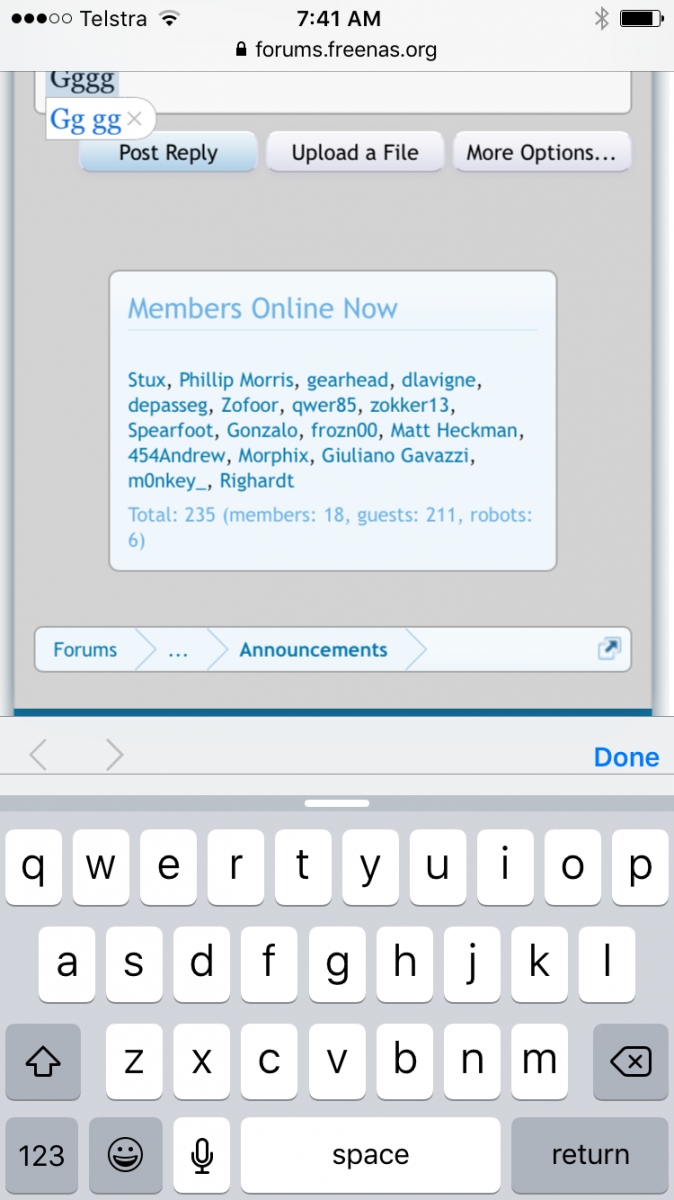Viewport: 674px width, 1200px height.
Task: Open the jump menu icon beside breadcrumbs
Action: [609, 649]
